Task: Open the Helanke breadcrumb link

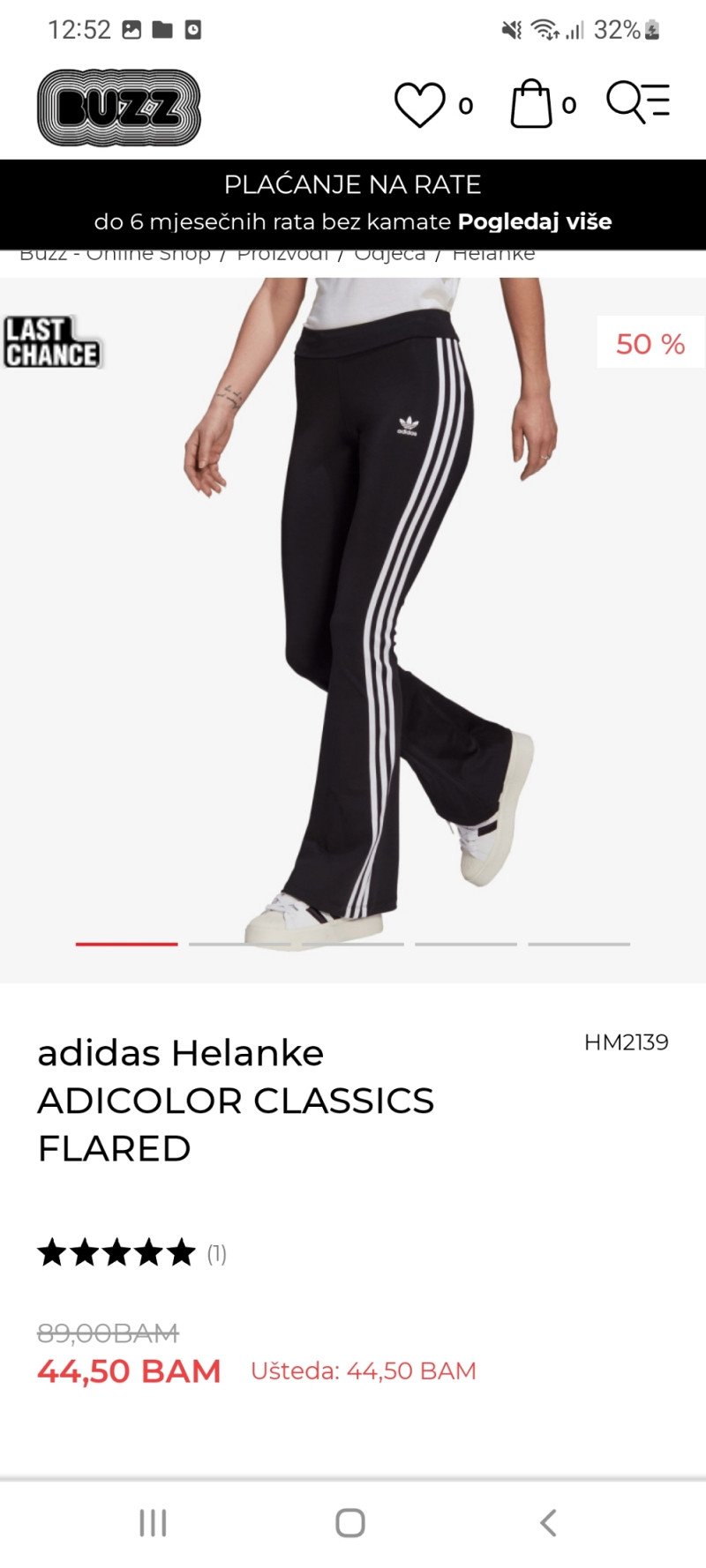Action: pyautogui.click(x=493, y=256)
